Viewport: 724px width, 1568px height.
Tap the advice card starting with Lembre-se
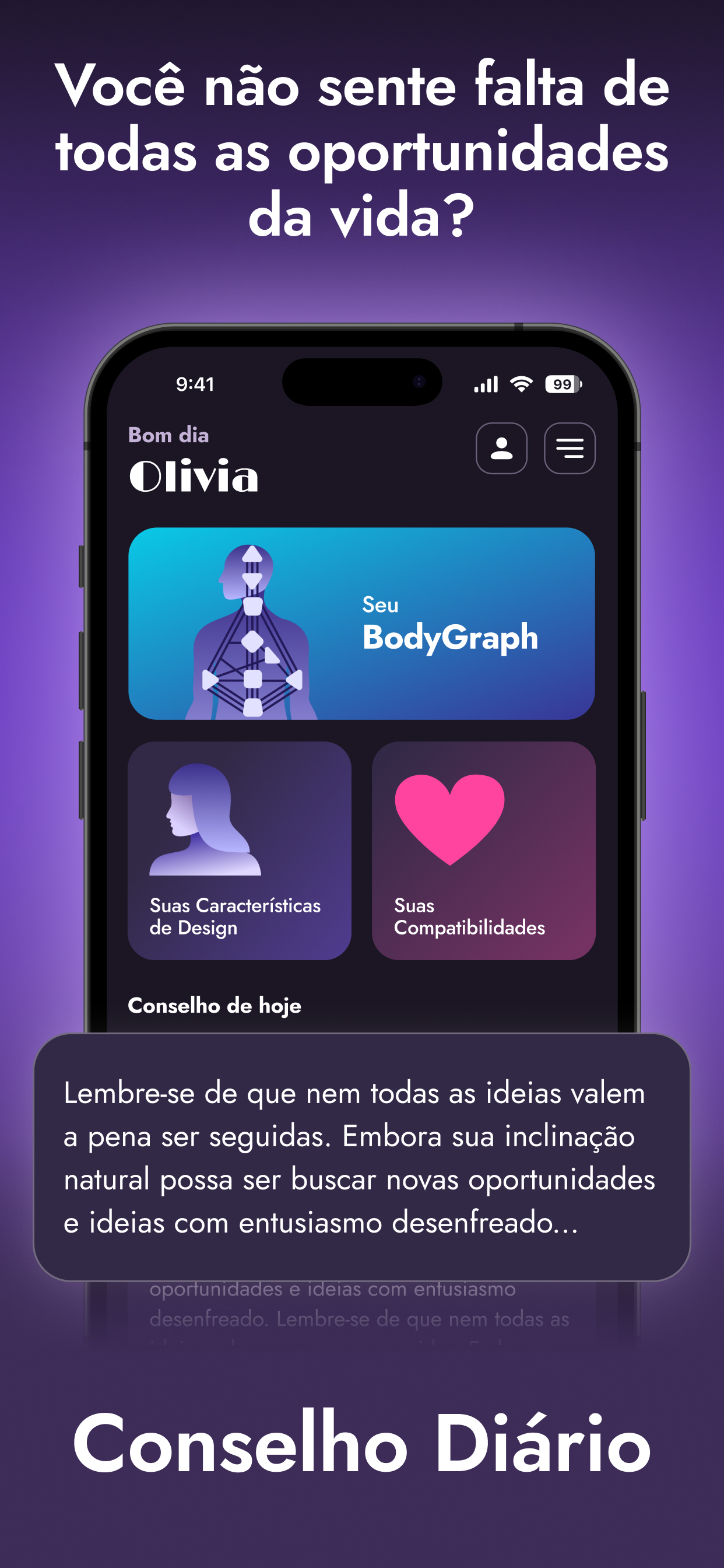(362, 1157)
